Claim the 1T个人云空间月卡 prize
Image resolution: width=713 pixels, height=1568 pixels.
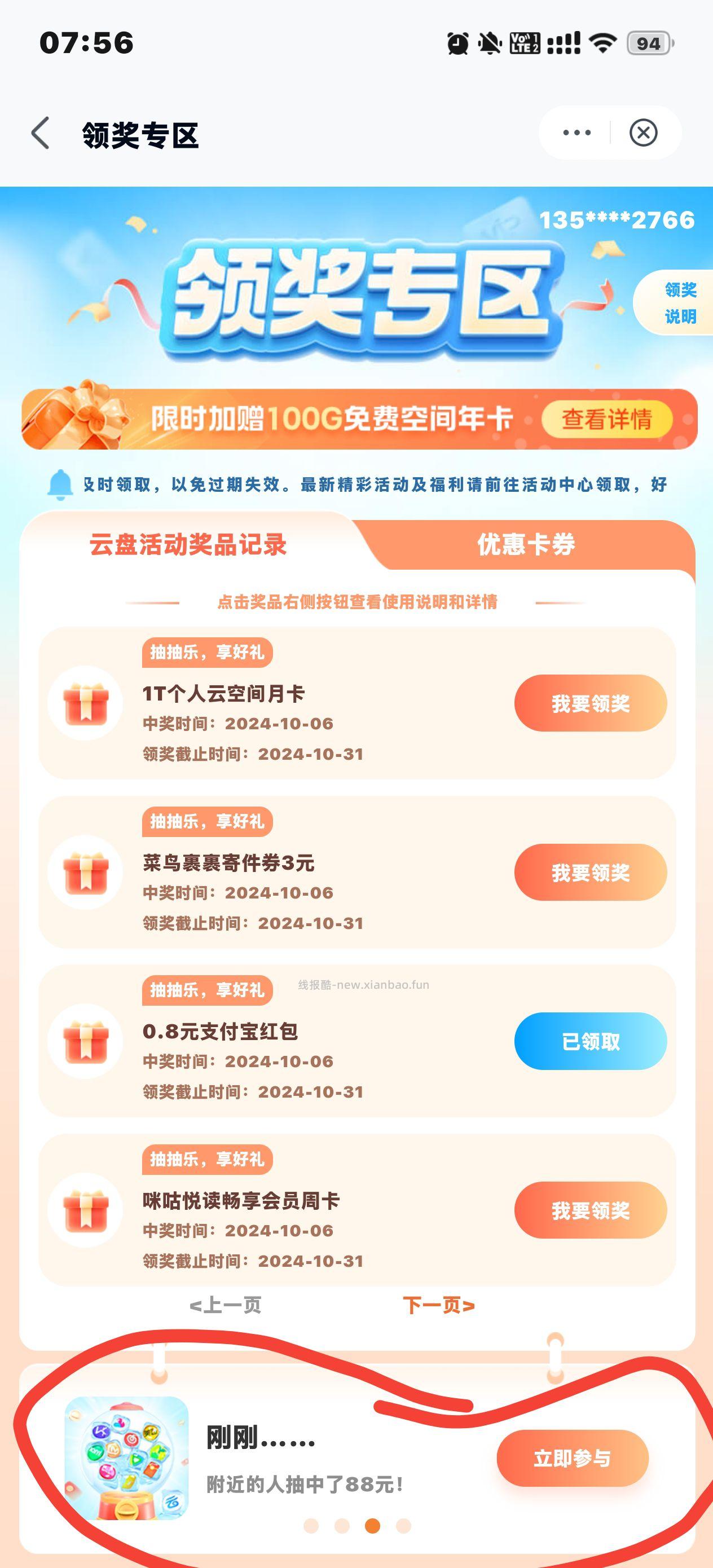tap(590, 704)
